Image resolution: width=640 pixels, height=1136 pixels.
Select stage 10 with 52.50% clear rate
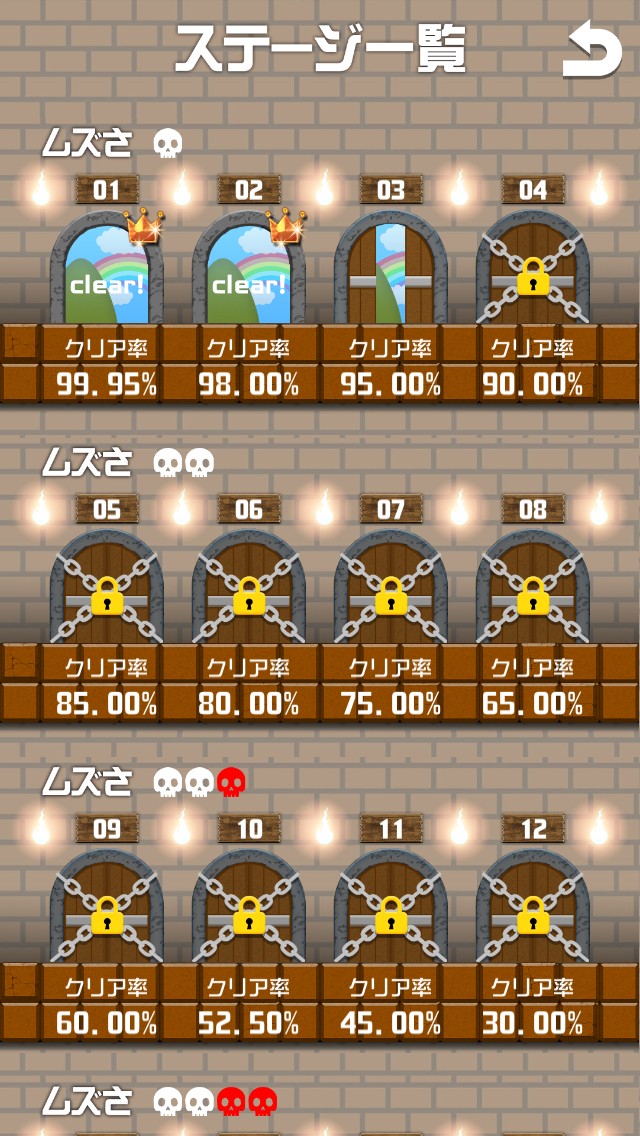(249, 906)
